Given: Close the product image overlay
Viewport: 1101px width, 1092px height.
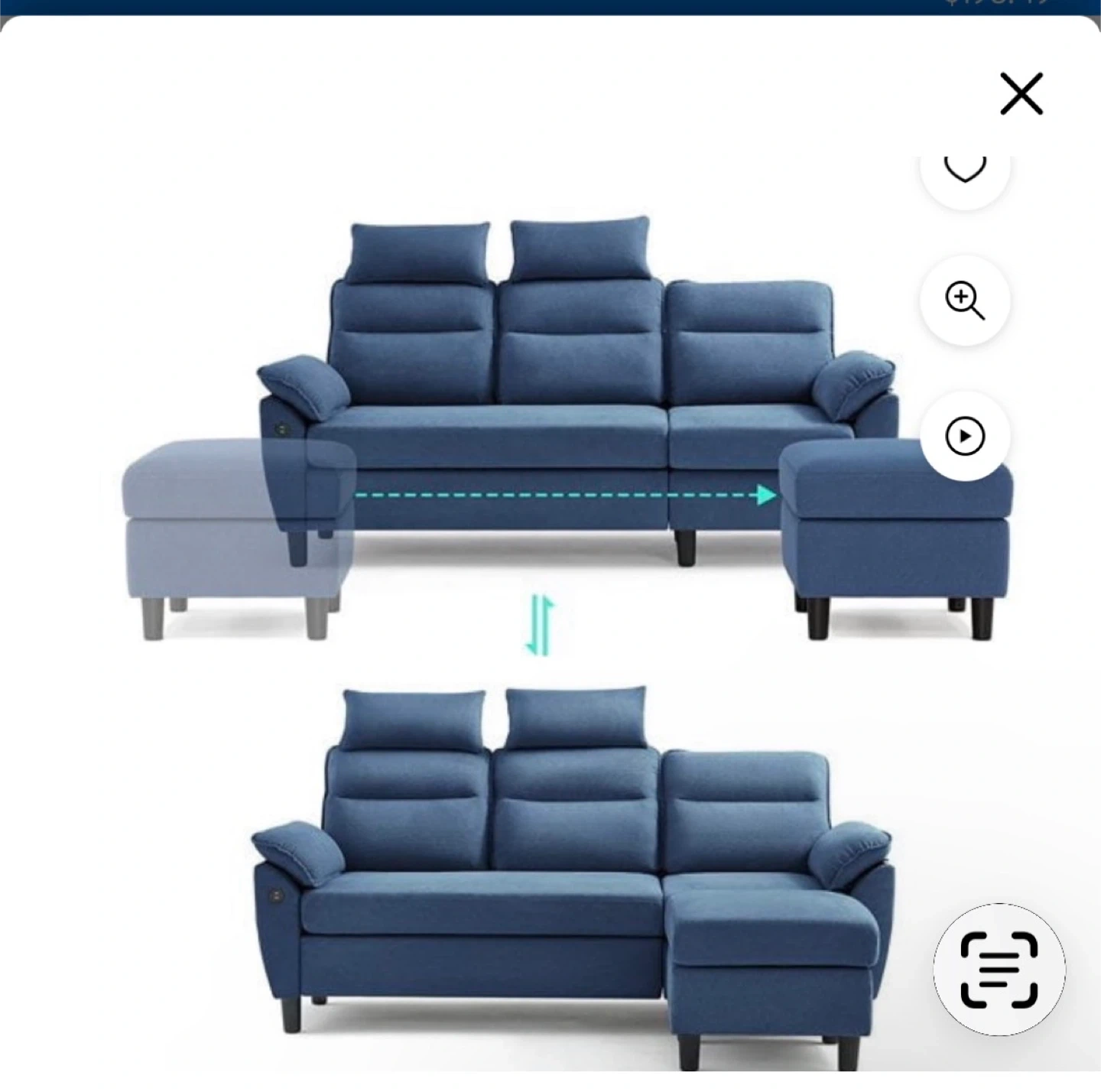Looking at the screenshot, I should (x=1021, y=94).
